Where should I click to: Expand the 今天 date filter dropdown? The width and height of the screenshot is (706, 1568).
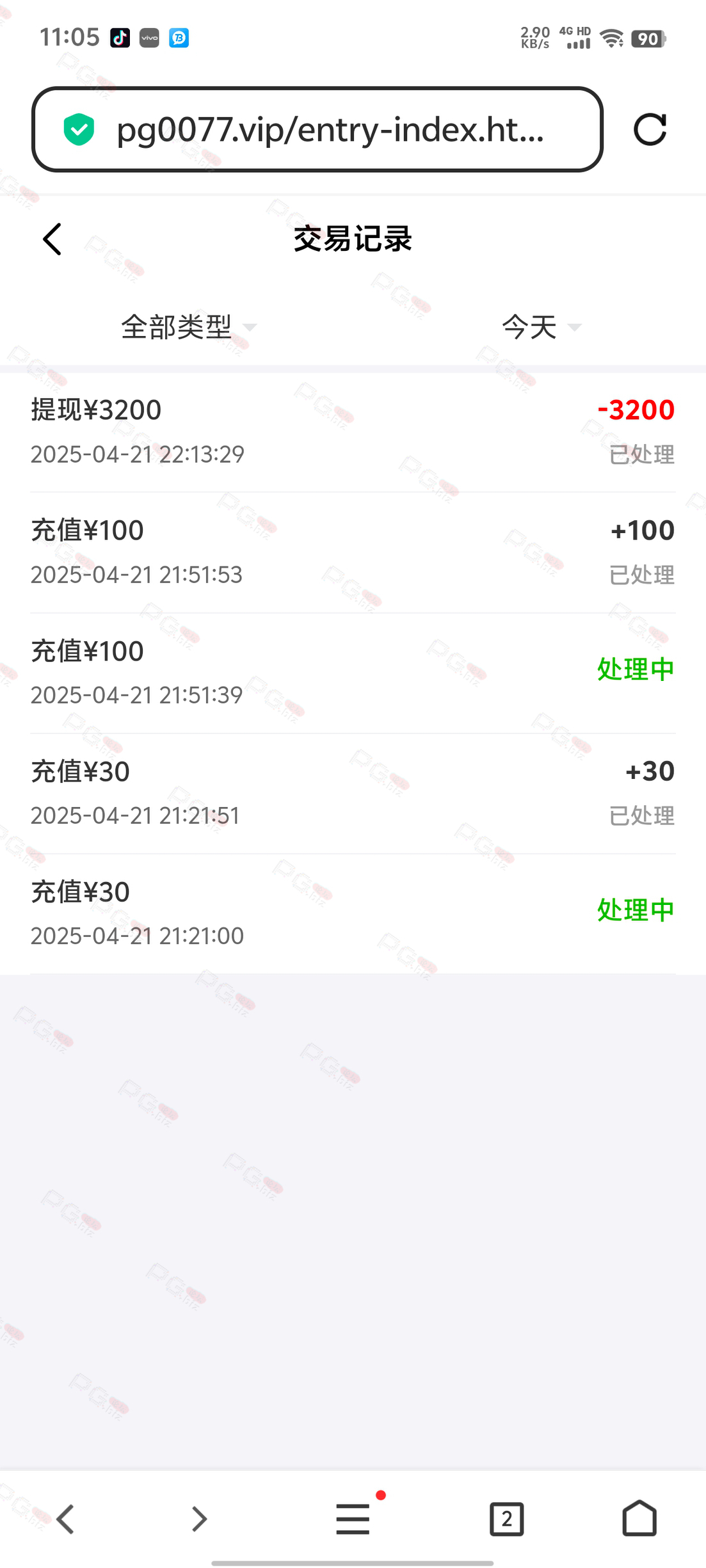click(542, 327)
